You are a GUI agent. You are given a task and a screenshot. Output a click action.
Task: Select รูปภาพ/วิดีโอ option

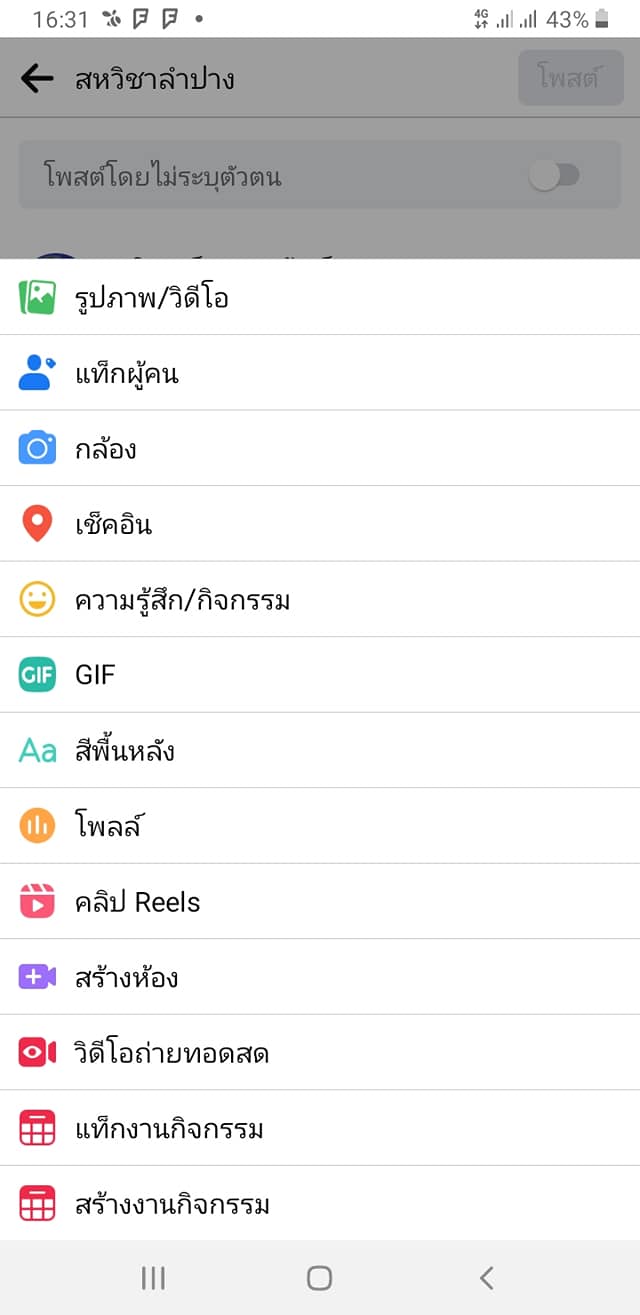pyautogui.click(x=320, y=297)
